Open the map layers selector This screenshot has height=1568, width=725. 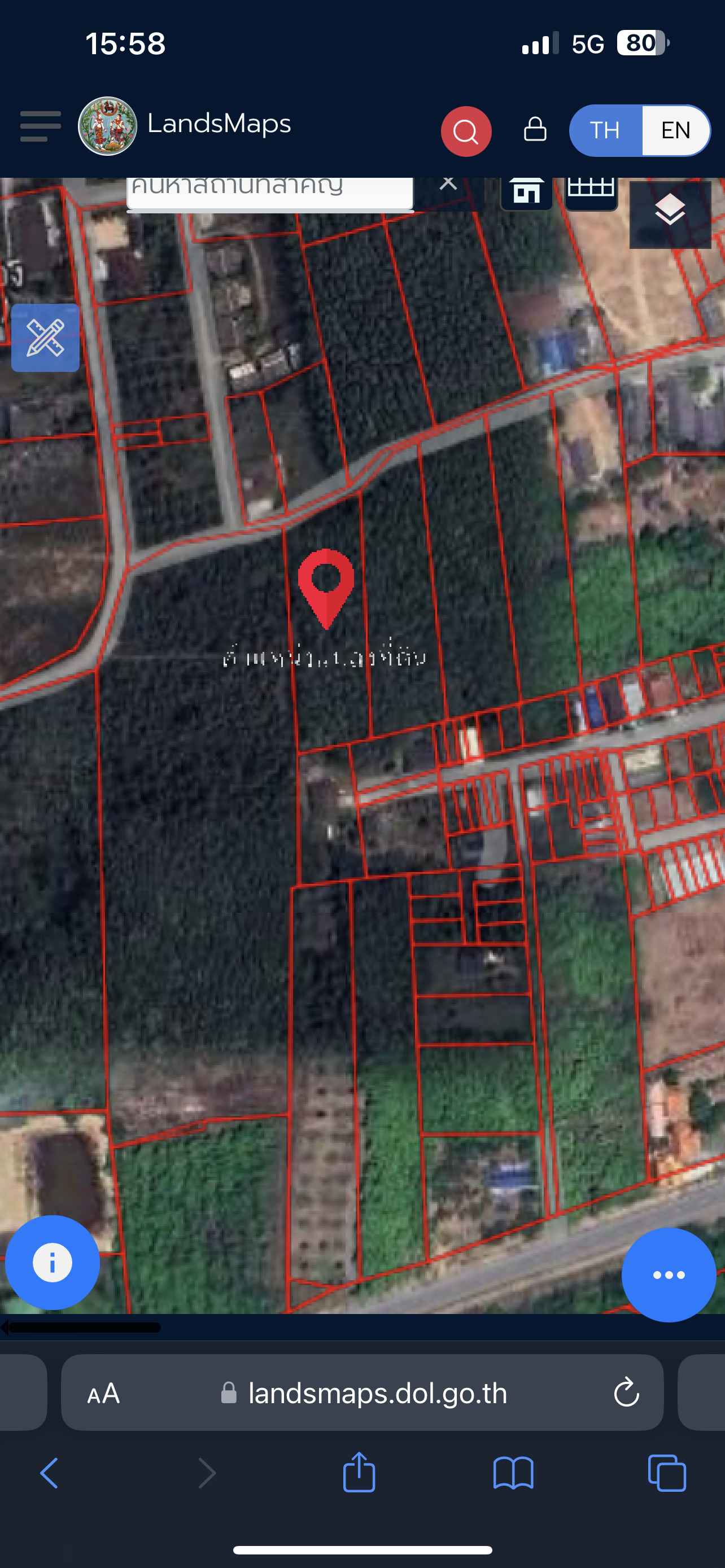(670, 212)
